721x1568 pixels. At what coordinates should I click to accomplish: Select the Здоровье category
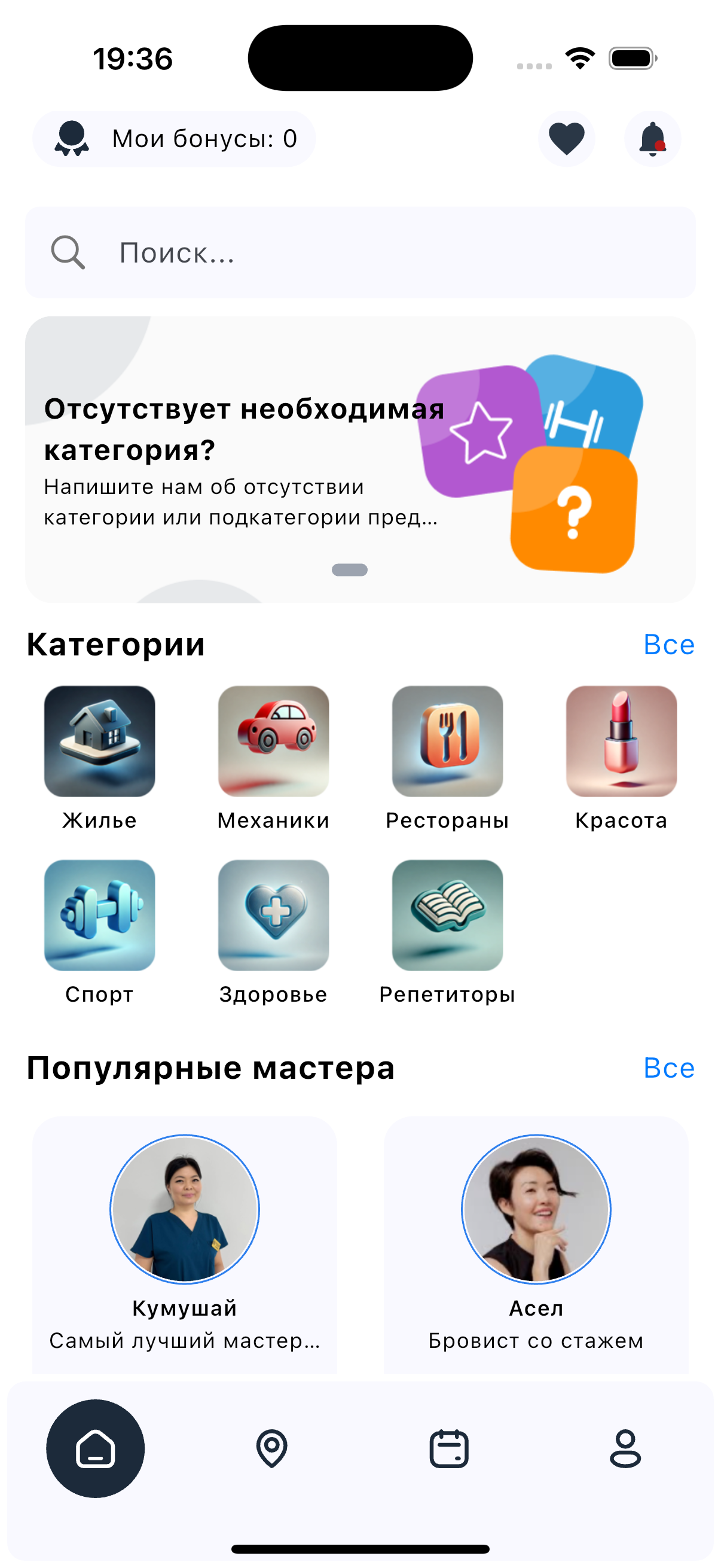(x=274, y=932)
